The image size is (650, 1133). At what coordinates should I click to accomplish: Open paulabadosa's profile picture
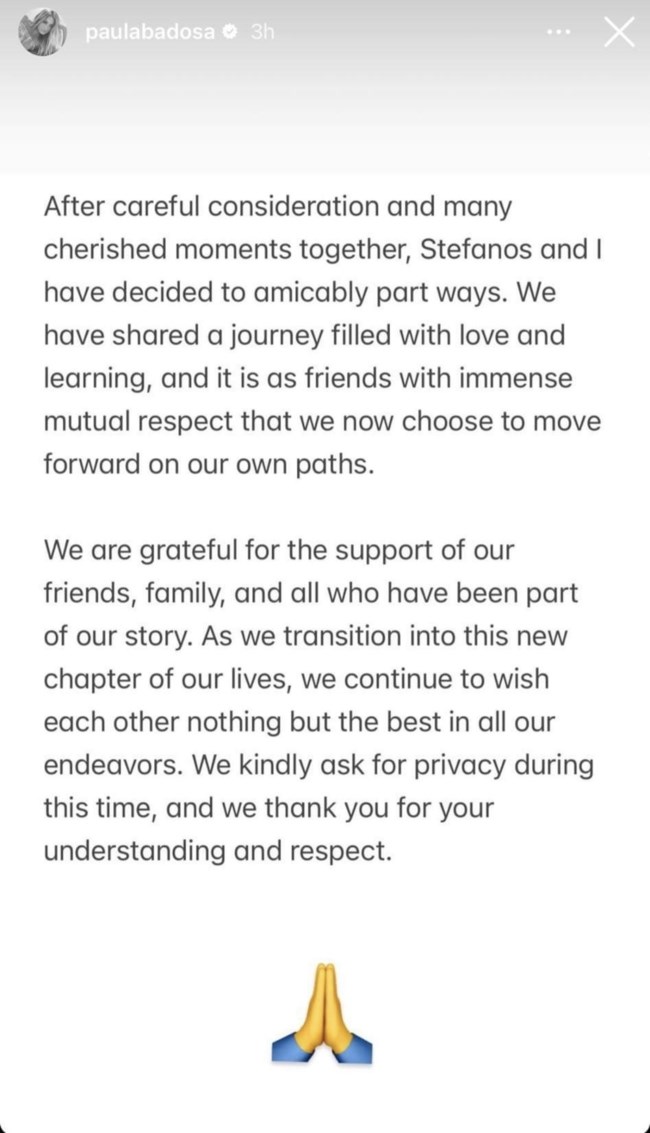tap(42, 34)
